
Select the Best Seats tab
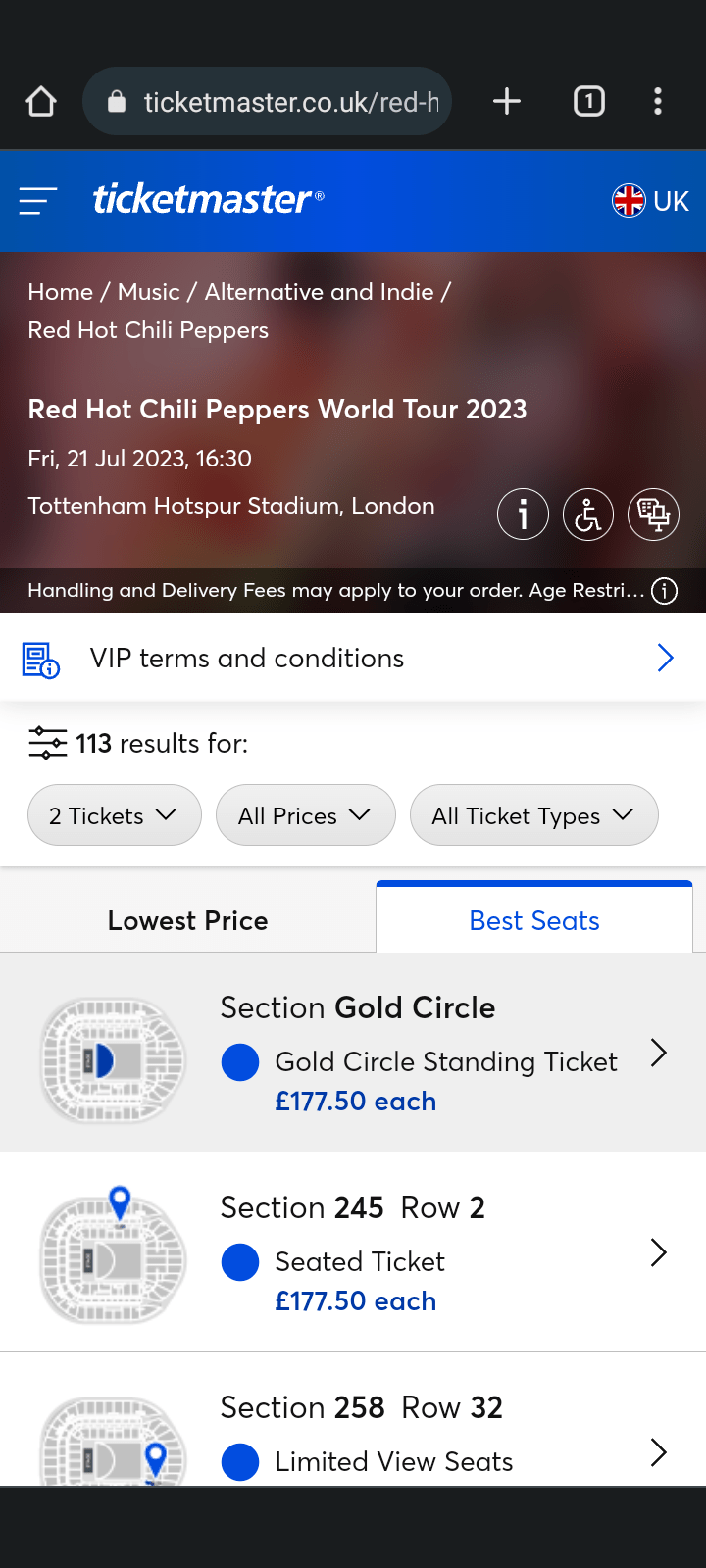[x=533, y=920]
